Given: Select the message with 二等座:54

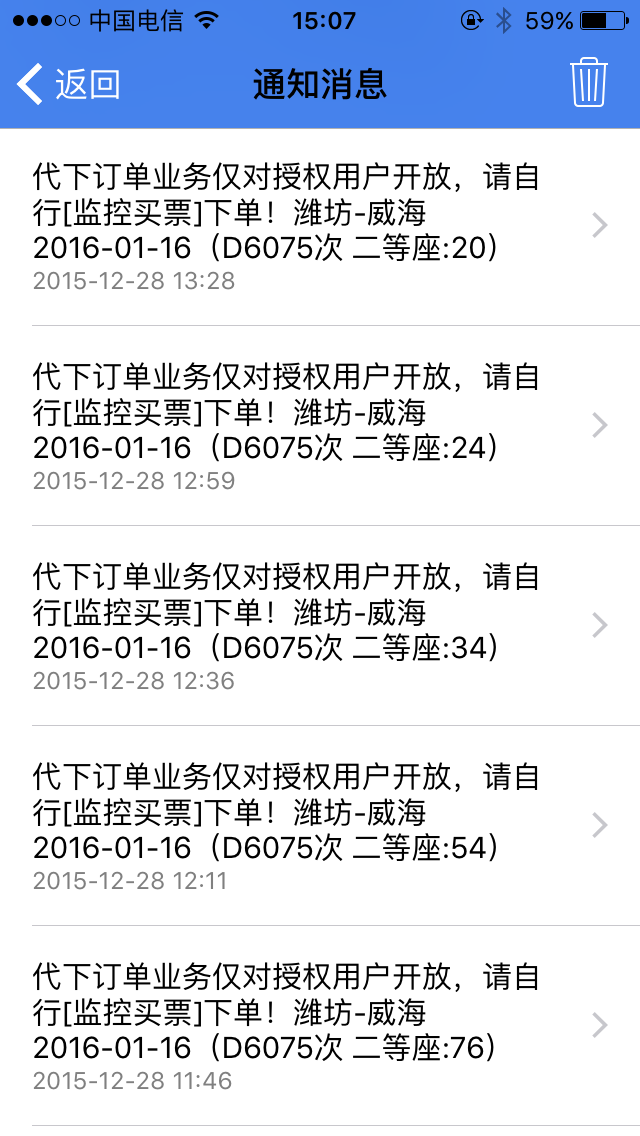Looking at the screenshot, I should coord(320,826).
